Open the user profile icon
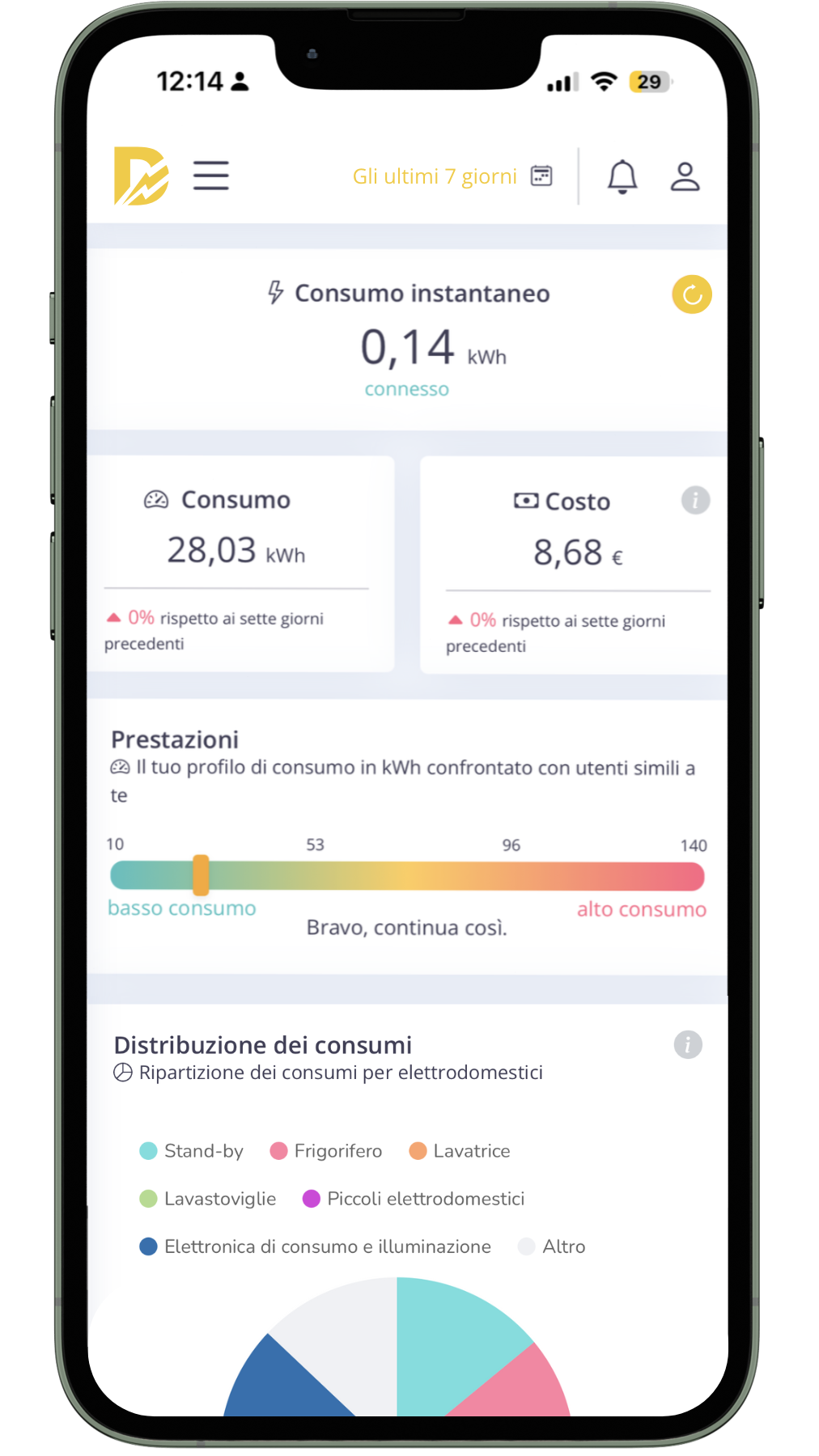Viewport: 819px width, 1456px height. [685, 176]
